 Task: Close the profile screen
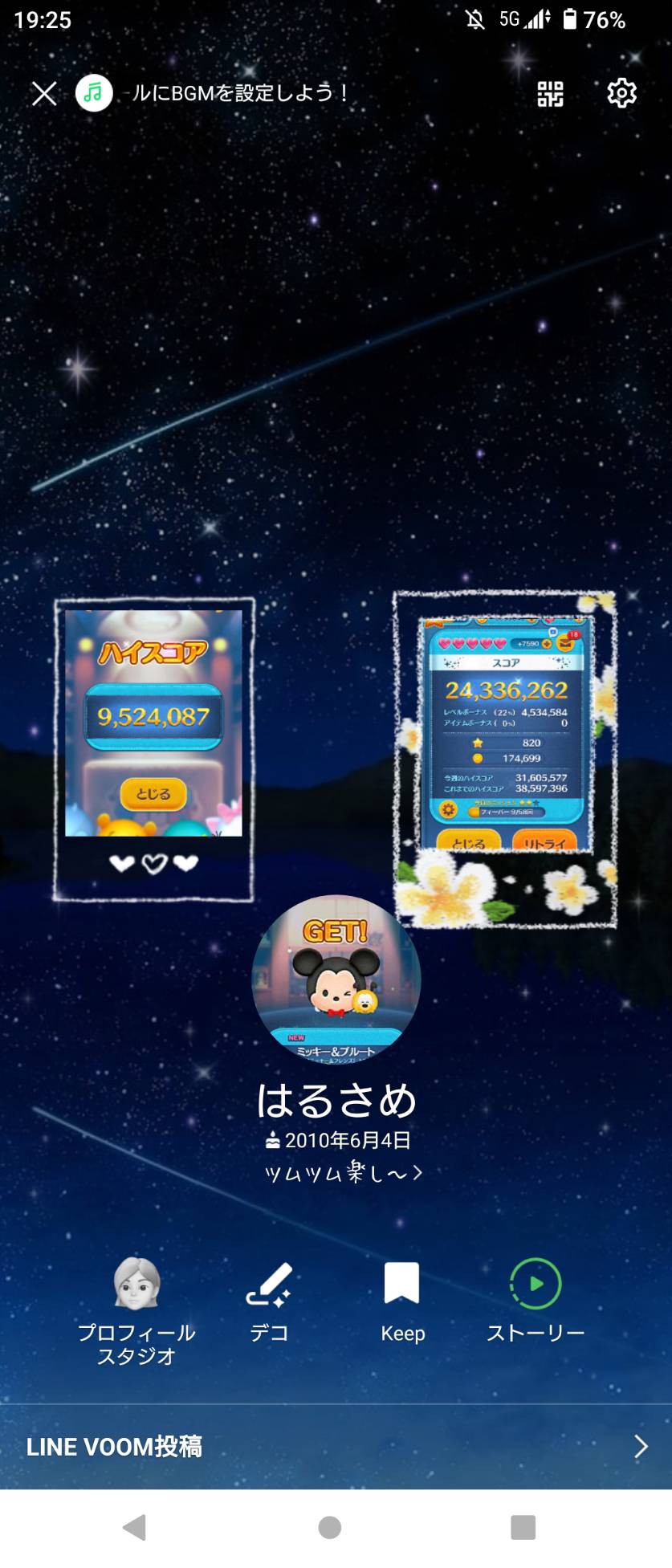(44, 94)
